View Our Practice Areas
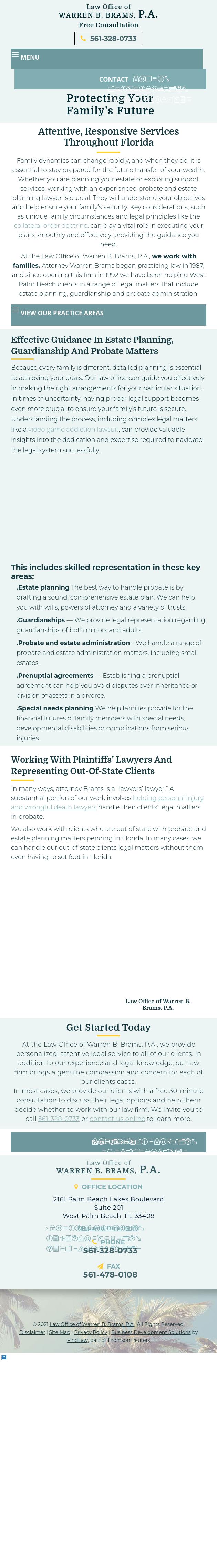This screenshot has width=217, height=1568. tap(108, 314)
